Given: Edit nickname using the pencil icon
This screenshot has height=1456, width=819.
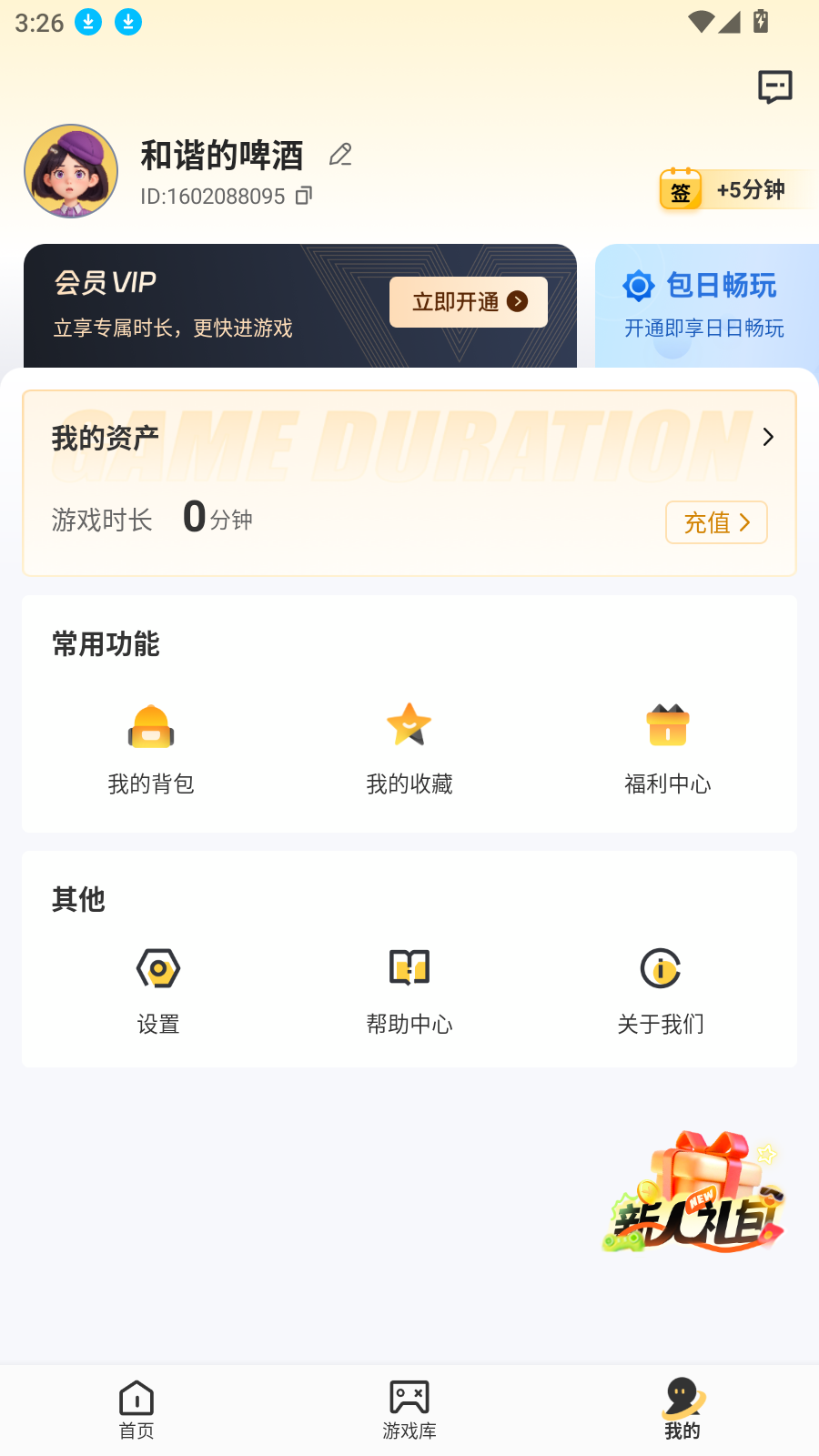Looking at the screenshot, I should pos(340,155).
